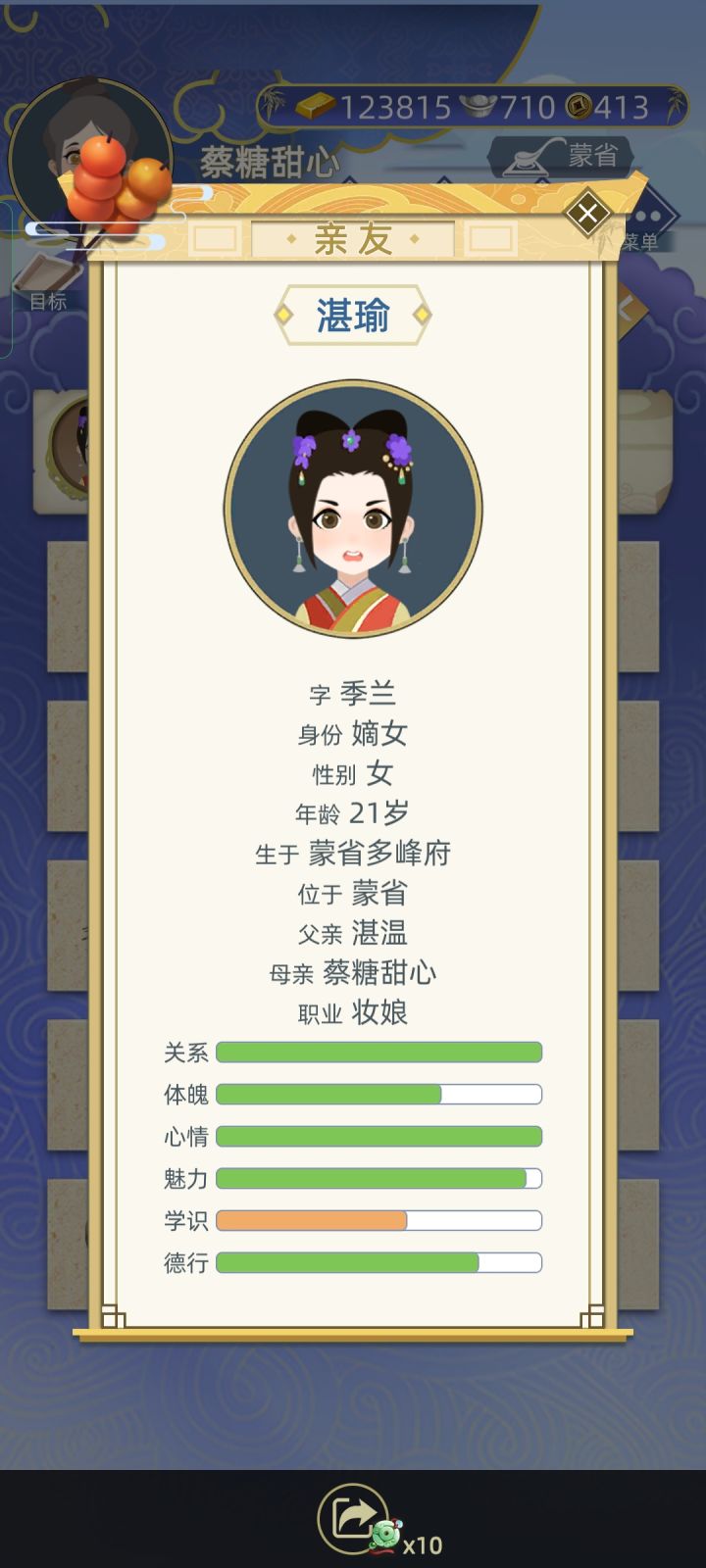Close the 亲友 panel via X button
This screenshot has height=1568, width=706.
point(585,213)
